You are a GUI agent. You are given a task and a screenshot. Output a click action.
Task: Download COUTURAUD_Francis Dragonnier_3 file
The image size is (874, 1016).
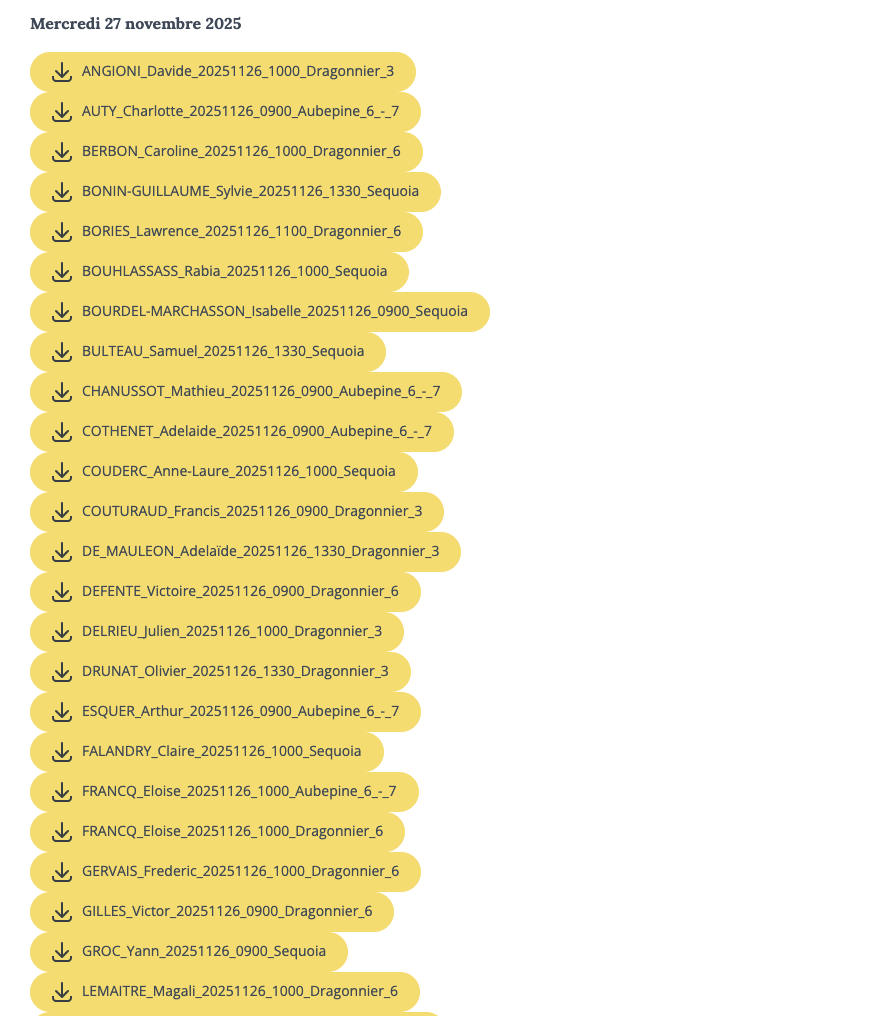point(236,512)
